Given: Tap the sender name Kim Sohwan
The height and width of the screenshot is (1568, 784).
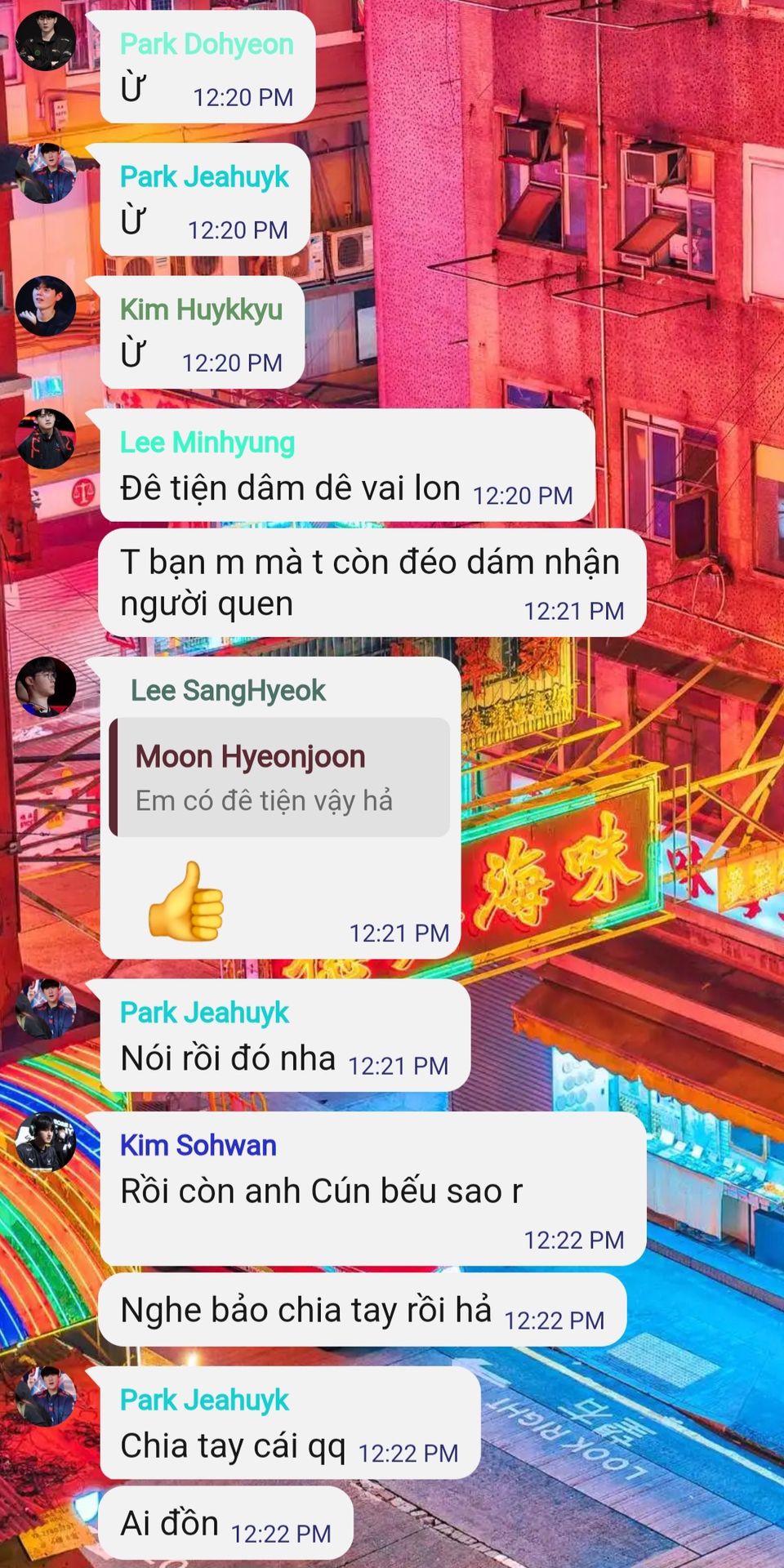Looking at the screenshot, I should pyautogui.click(x=198, y=1146).
